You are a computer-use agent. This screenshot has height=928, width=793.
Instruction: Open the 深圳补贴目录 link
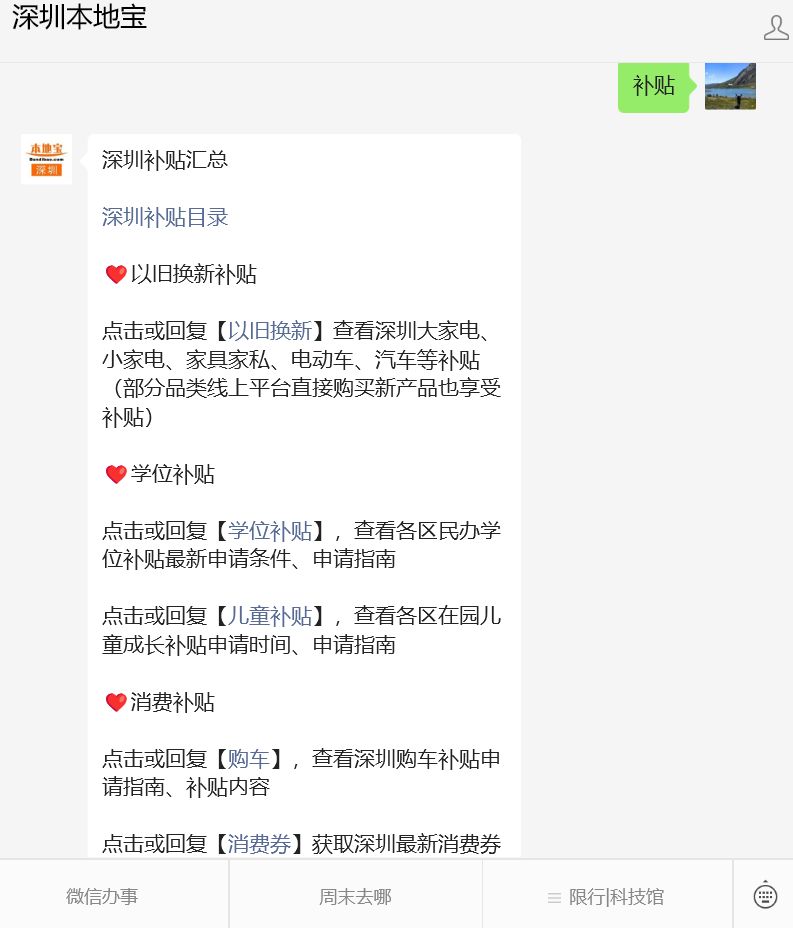[165, 217]
